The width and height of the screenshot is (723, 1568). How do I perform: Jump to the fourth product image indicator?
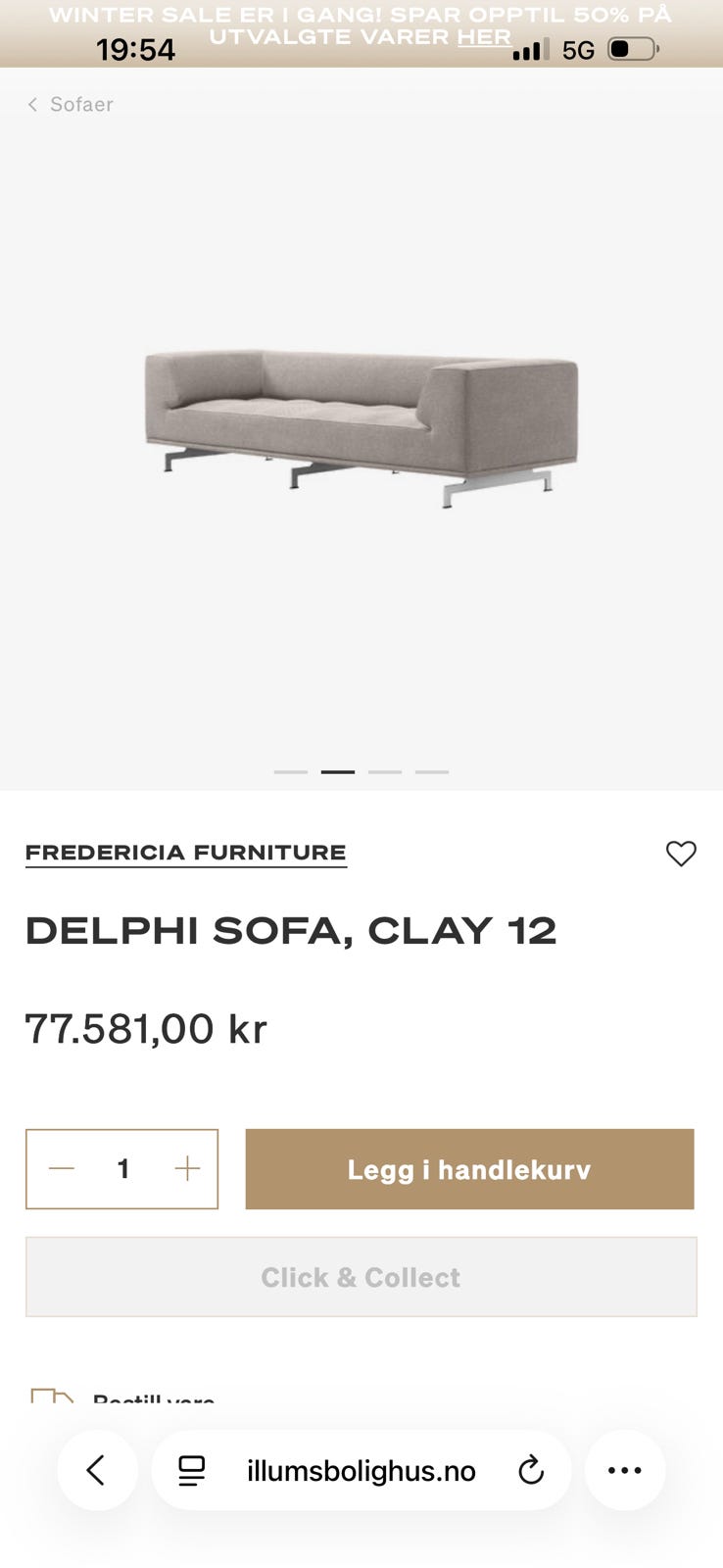(x=432, y=772)
